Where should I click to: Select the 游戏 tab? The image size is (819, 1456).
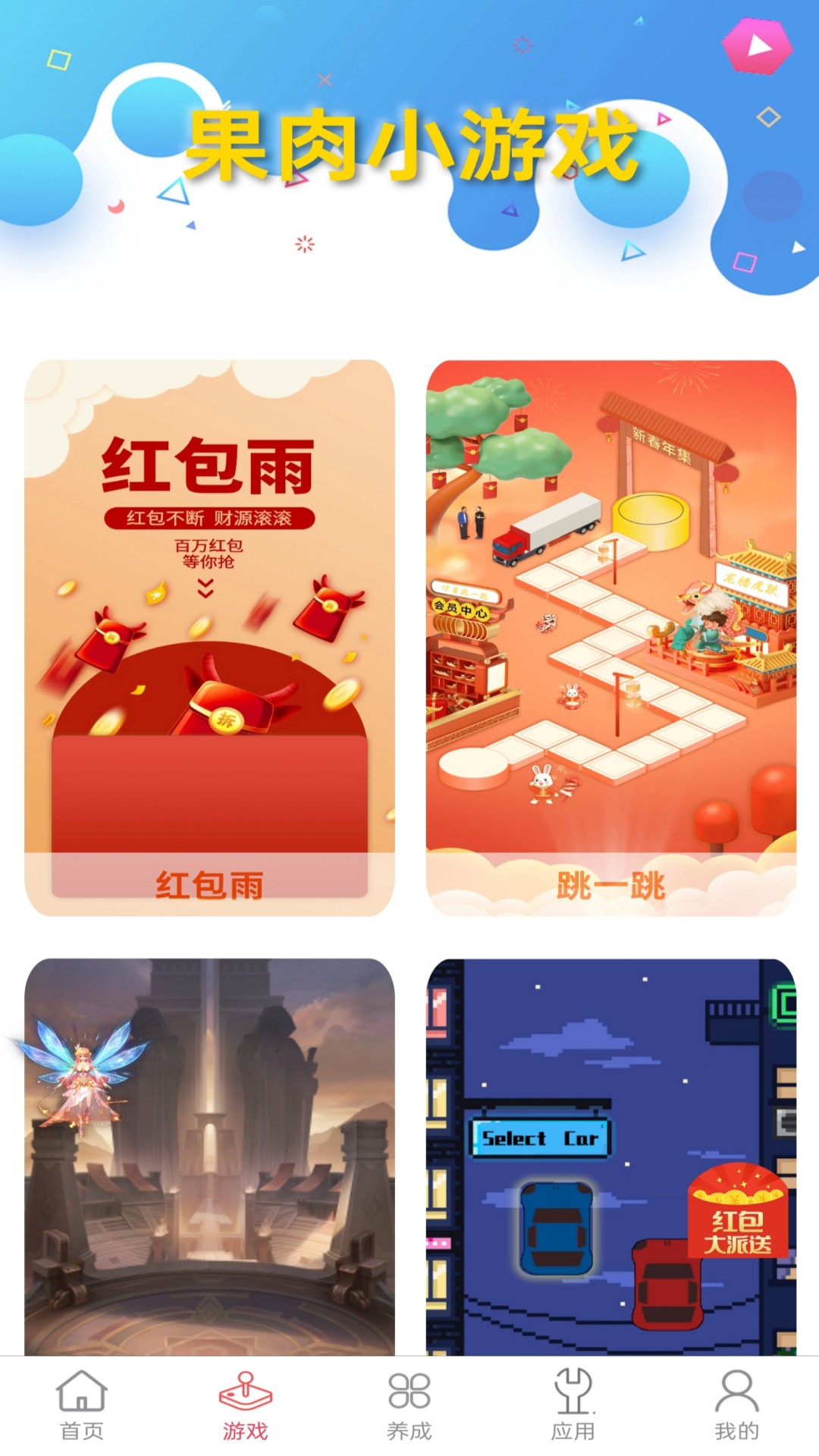point(246,1405)
